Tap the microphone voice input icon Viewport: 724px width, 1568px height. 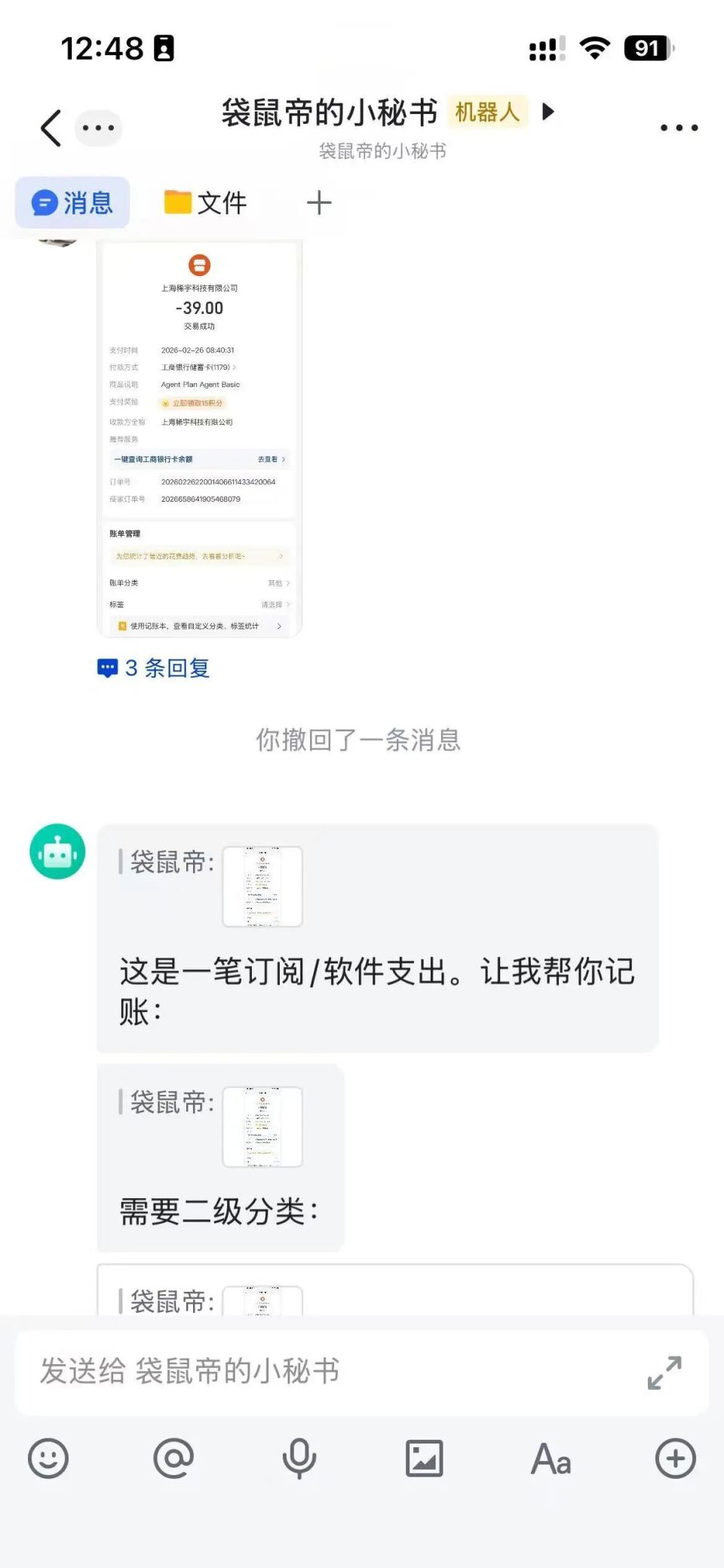click(299, 1458)
